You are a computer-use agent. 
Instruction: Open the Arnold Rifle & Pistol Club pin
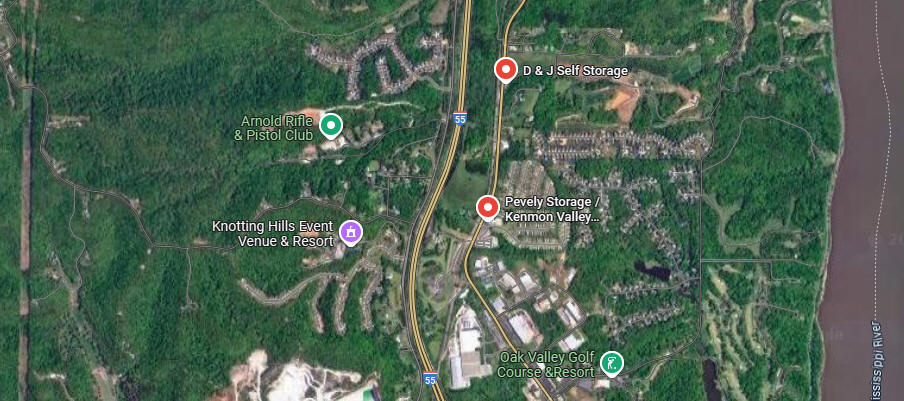330,126
